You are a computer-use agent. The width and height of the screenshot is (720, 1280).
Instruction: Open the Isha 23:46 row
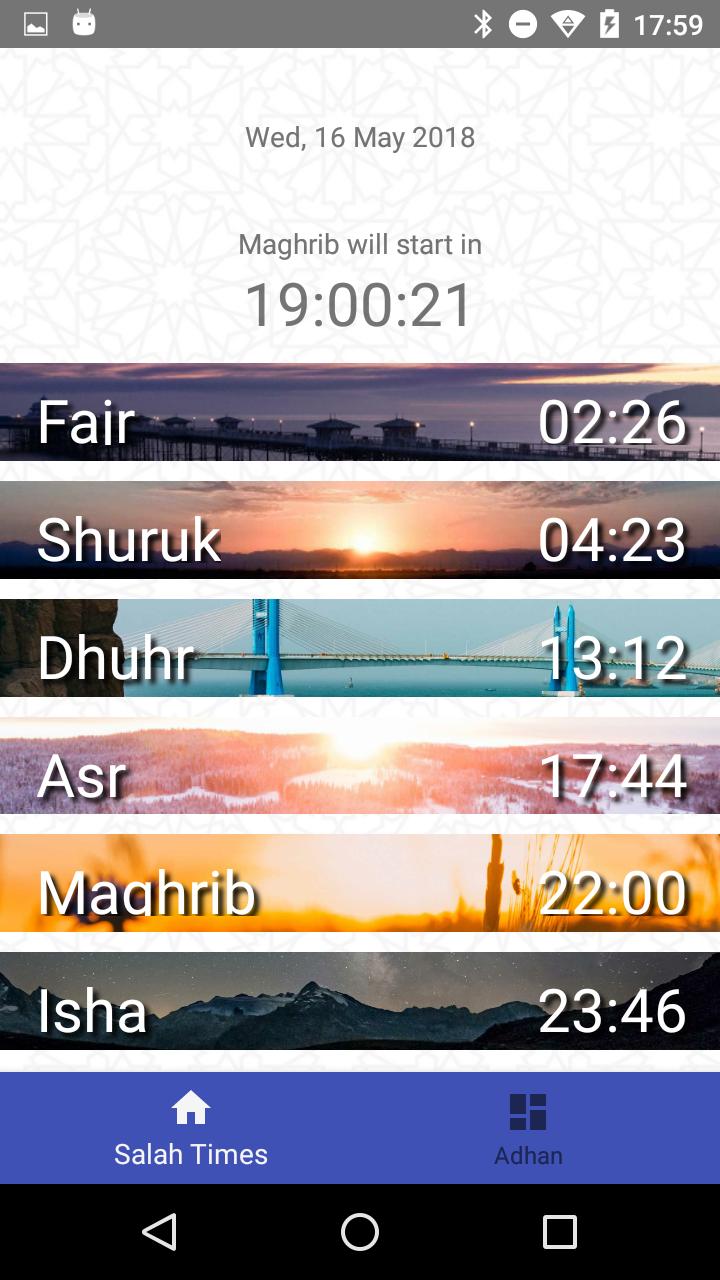tap(360, 1001)
